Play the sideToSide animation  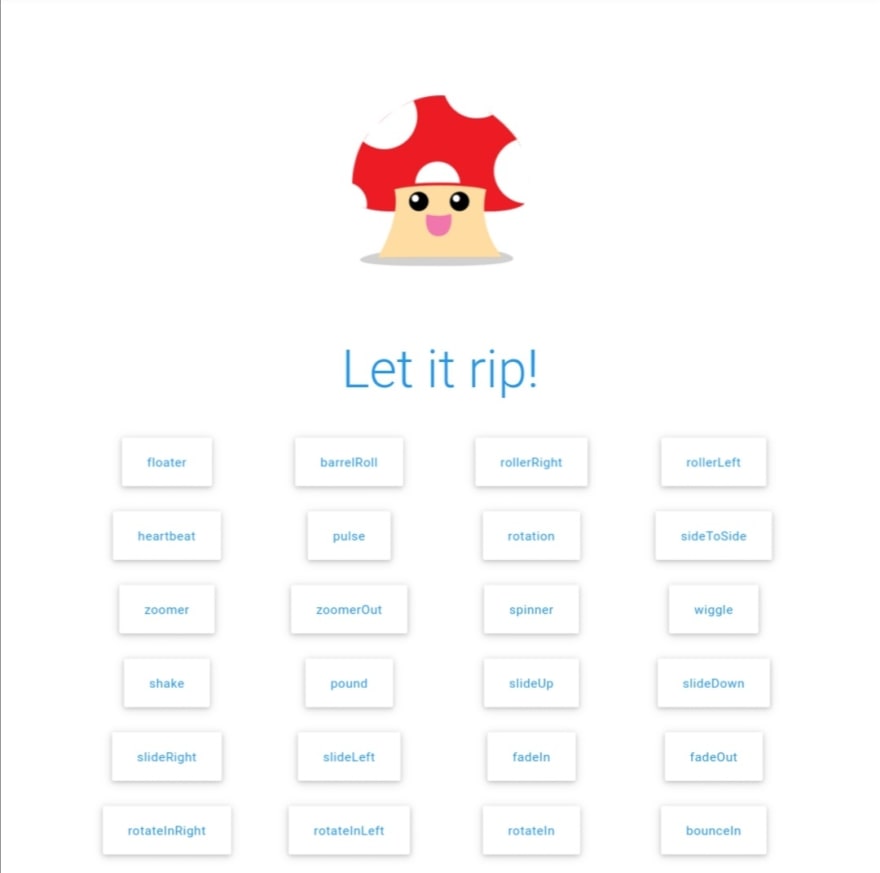click(713, 536)
